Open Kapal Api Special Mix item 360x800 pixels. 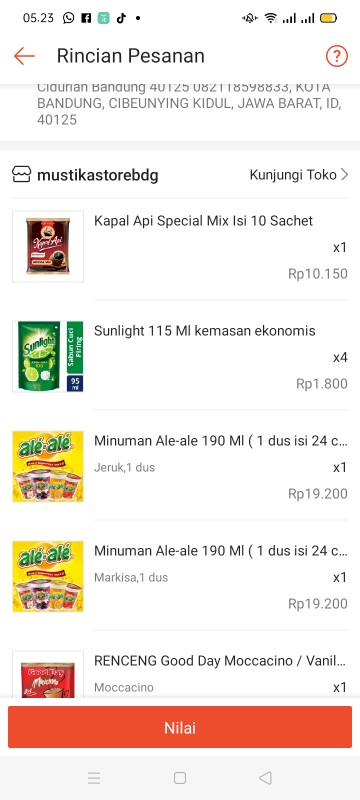tap(180, 246)
